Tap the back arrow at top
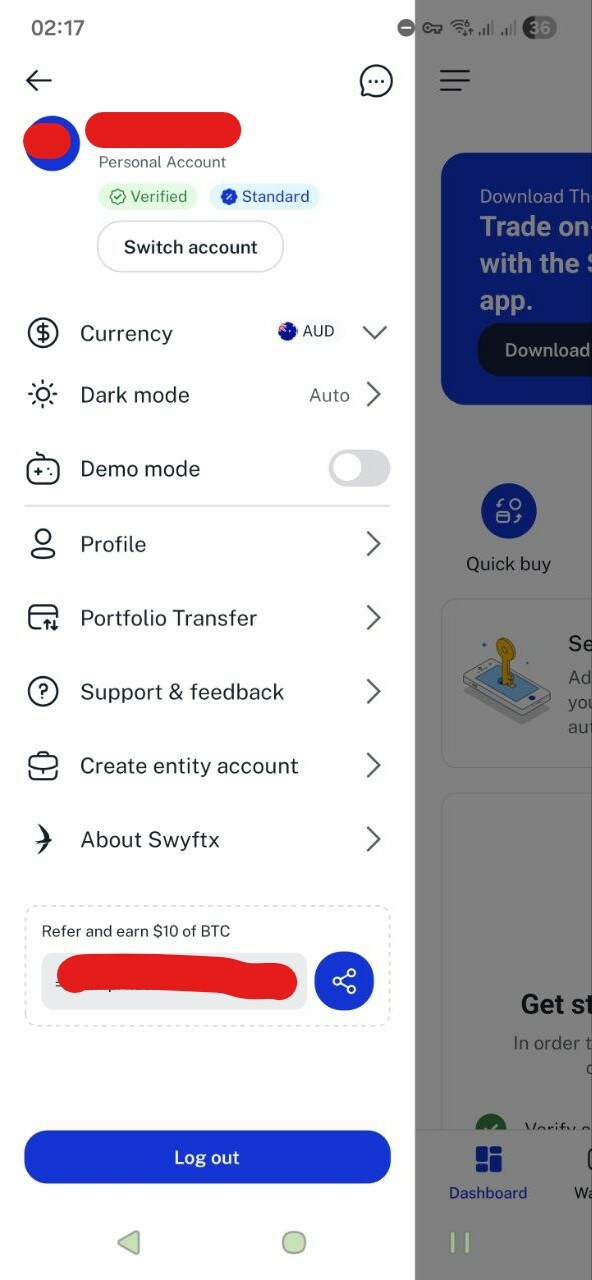The image size is (592, 1280). pyautogui.click(x=39, y=81)
